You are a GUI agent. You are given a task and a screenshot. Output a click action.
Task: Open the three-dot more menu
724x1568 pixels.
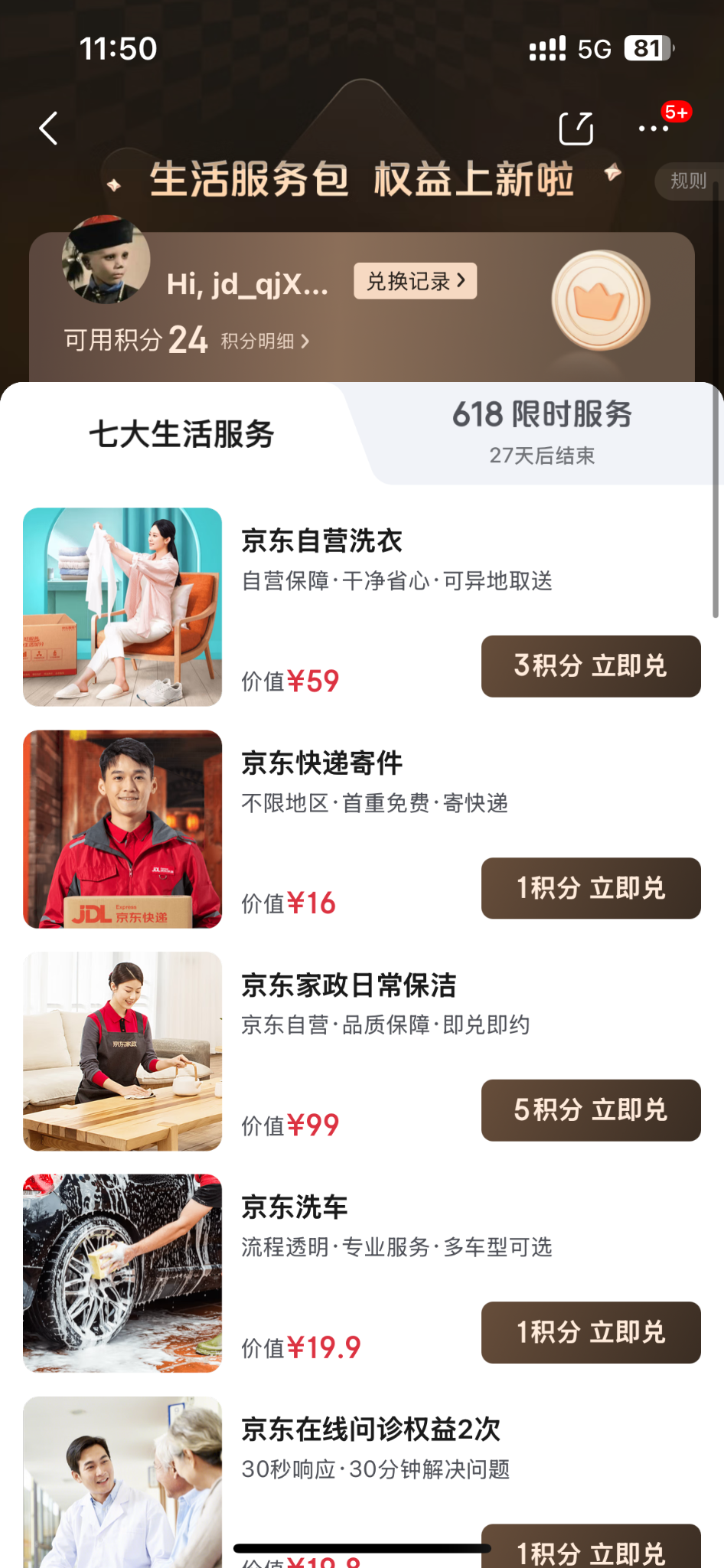(654, 129)
